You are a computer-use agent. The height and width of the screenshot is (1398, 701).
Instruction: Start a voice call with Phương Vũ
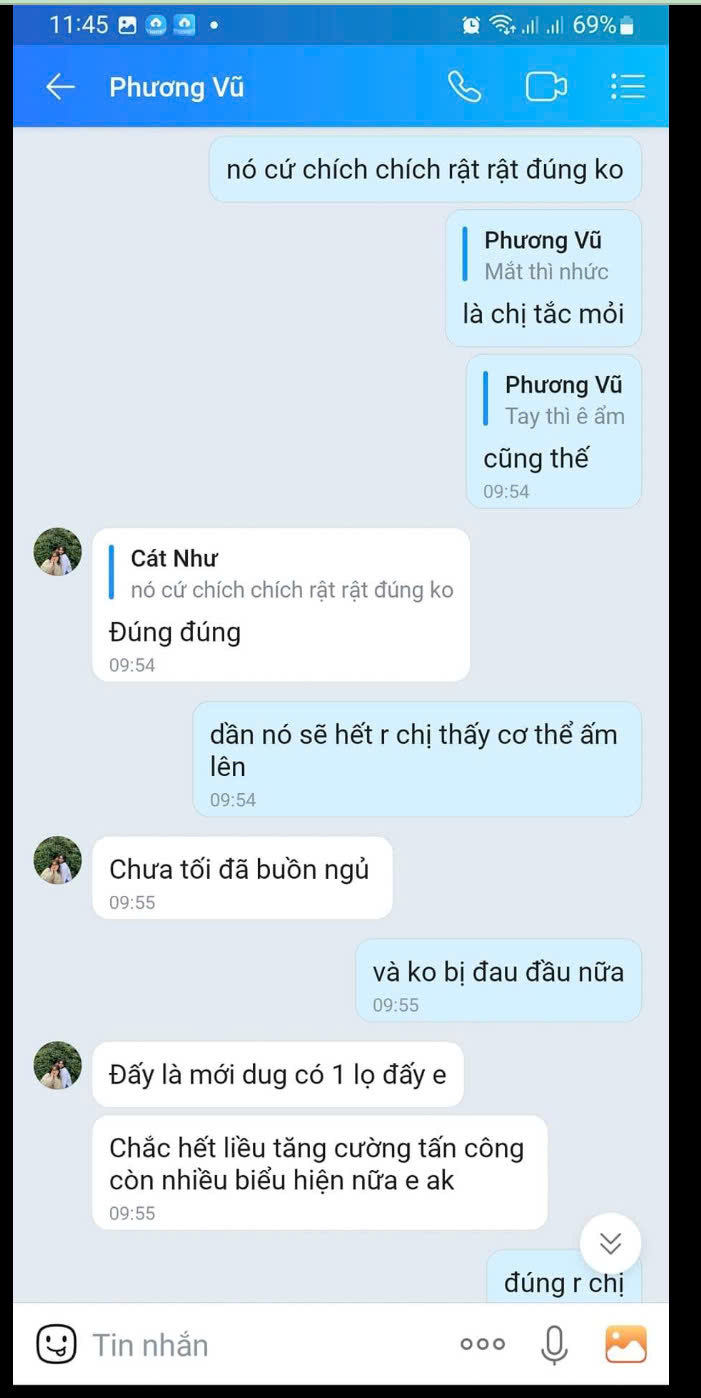(464, 88)
